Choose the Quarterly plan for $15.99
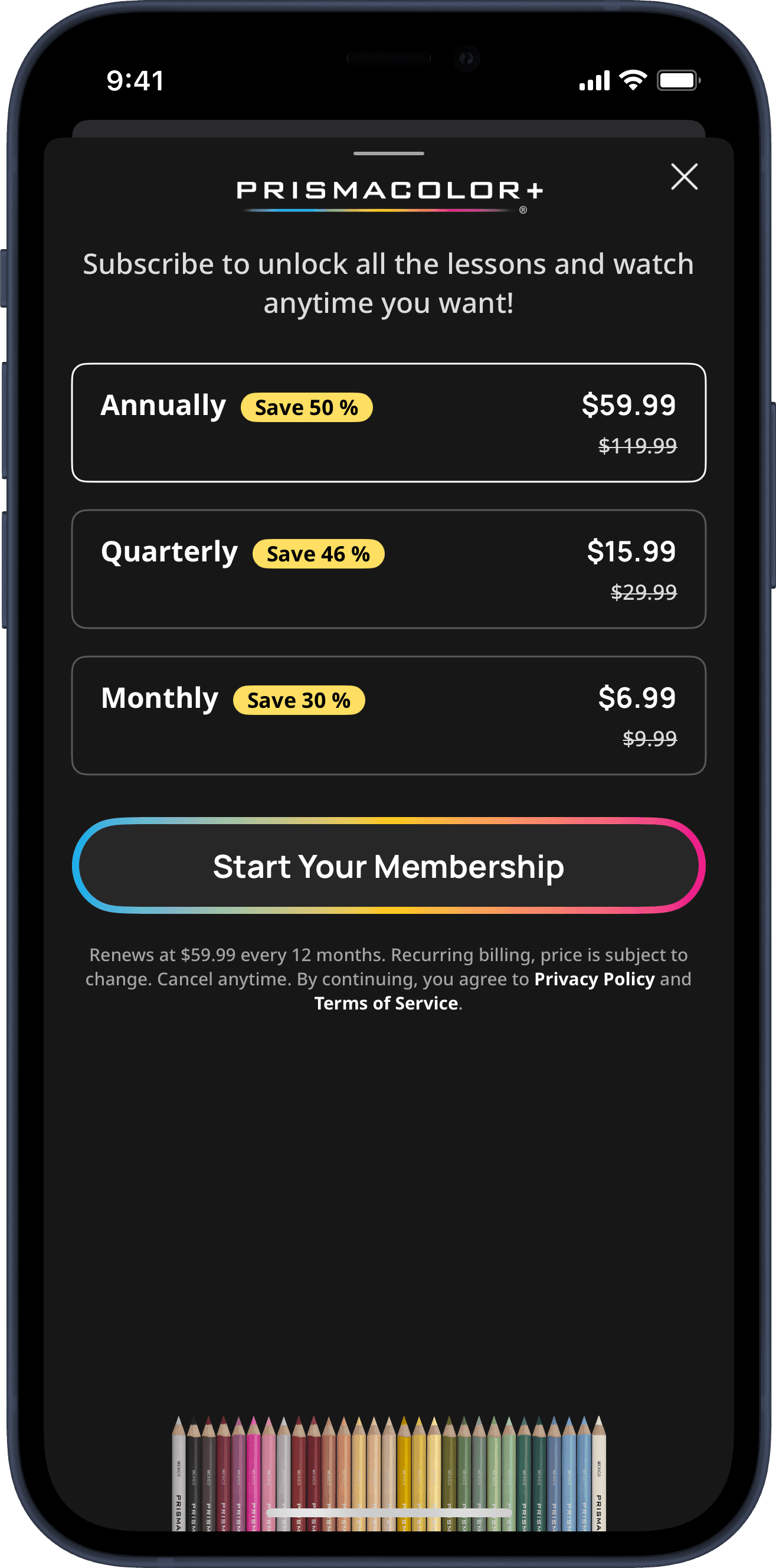 tap(388, 569)
